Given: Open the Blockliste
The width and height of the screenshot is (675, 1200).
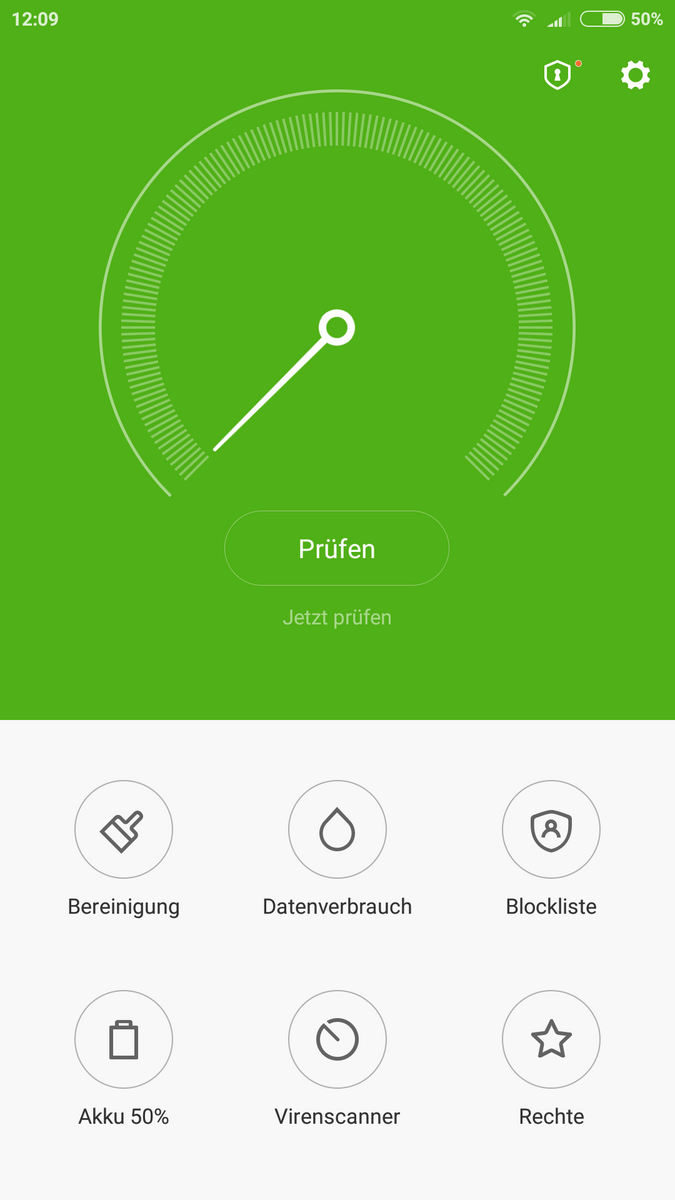Looking at the screenshot, I should click(x=551, y=830).
